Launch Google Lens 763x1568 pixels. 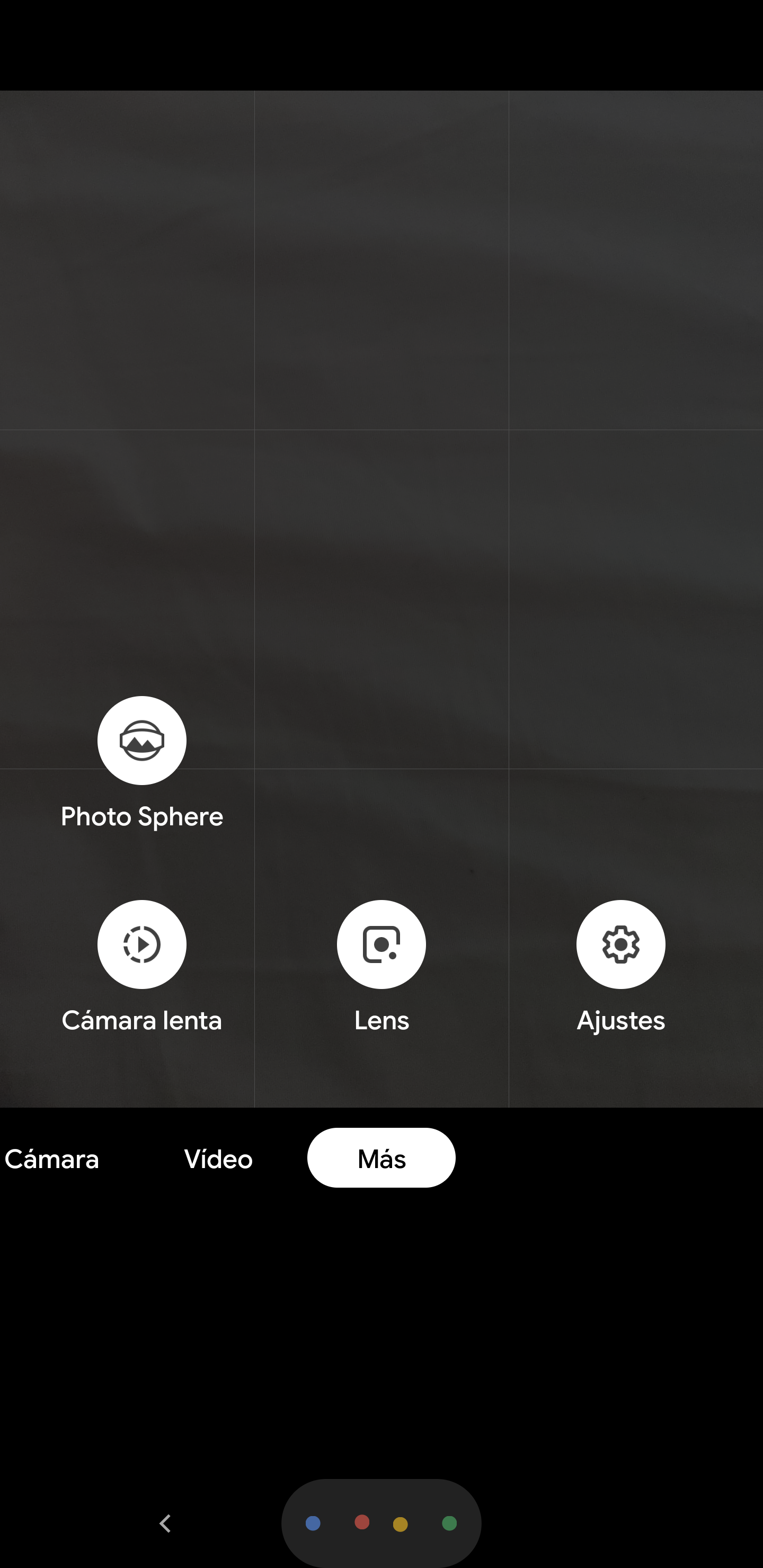pos(381,944)
